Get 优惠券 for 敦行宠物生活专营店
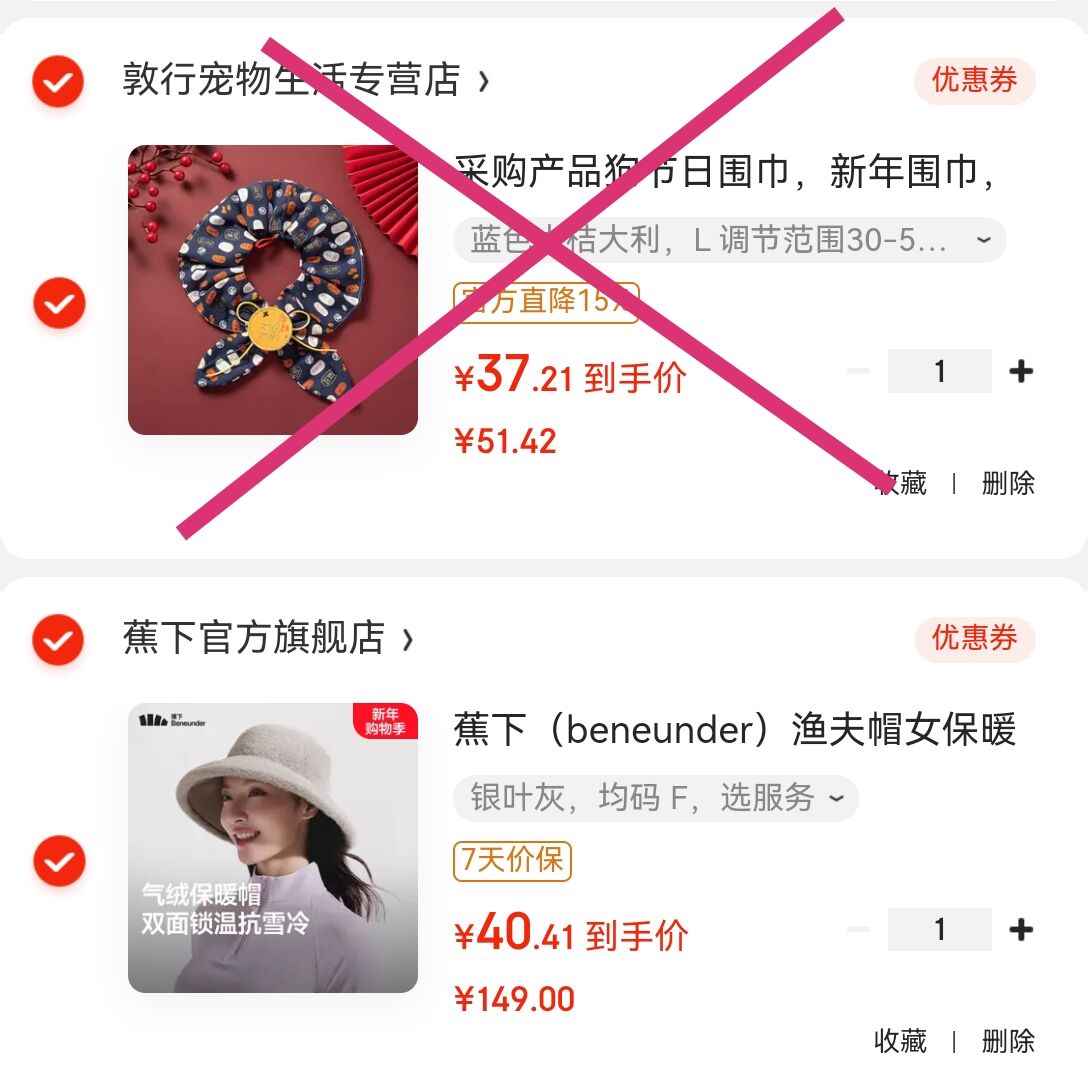Viewport: 1088px width, 1085px height. pos(974,81)
